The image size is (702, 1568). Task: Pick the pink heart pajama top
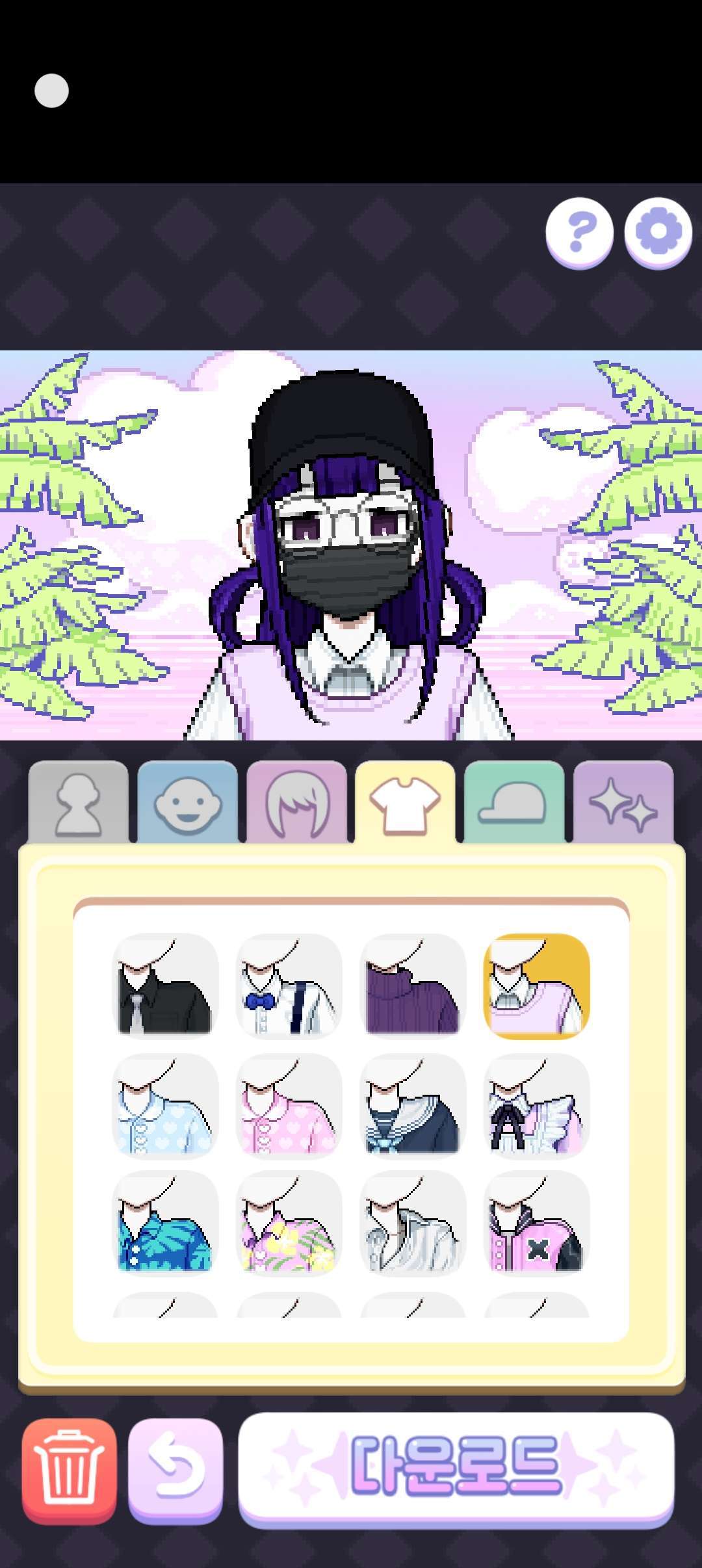point(289,1105)
